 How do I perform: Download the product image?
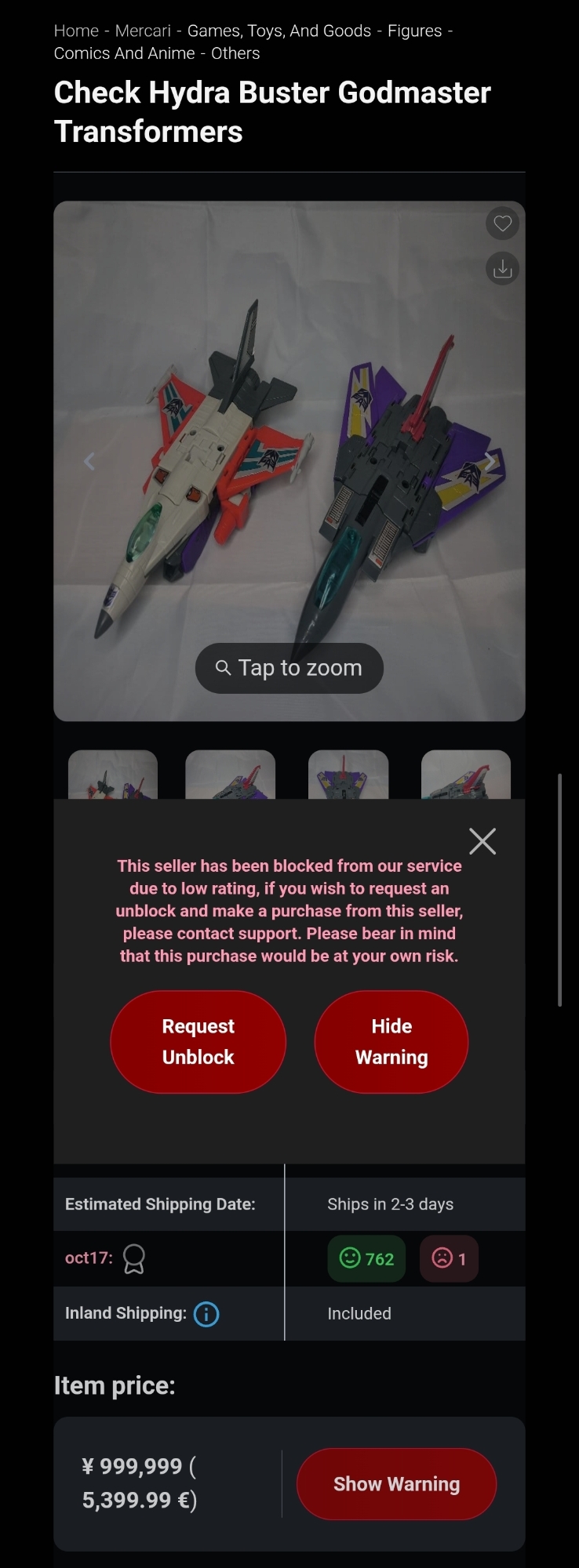tap(502, 269)
